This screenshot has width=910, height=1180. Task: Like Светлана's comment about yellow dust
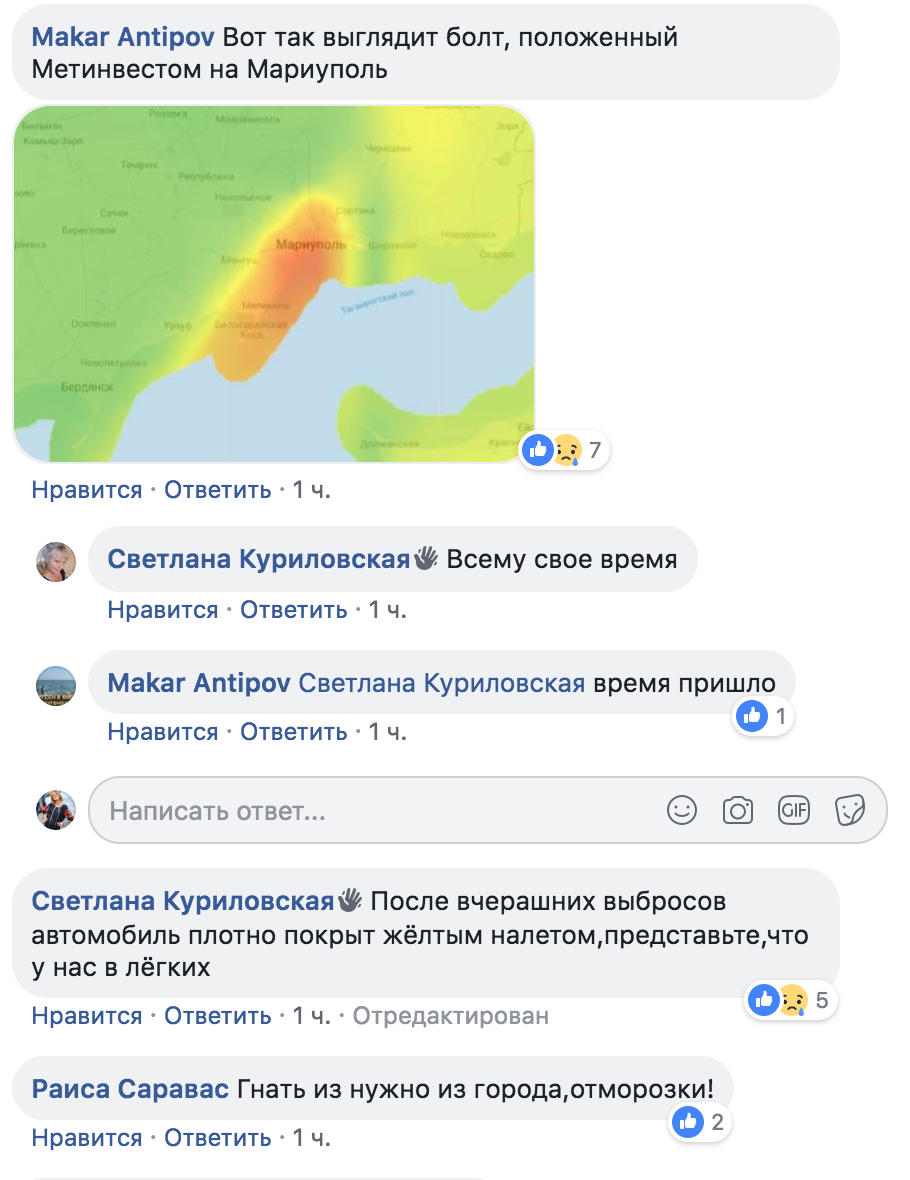[87, 1016]
